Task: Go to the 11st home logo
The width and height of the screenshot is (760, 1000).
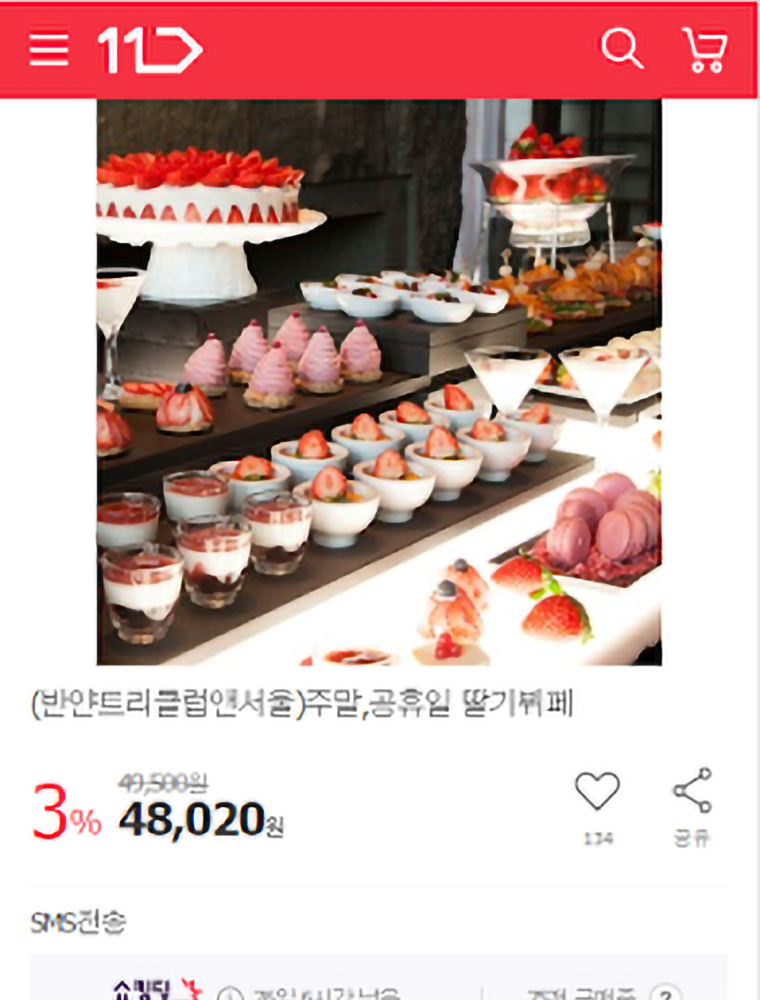Action: point(150,49)
